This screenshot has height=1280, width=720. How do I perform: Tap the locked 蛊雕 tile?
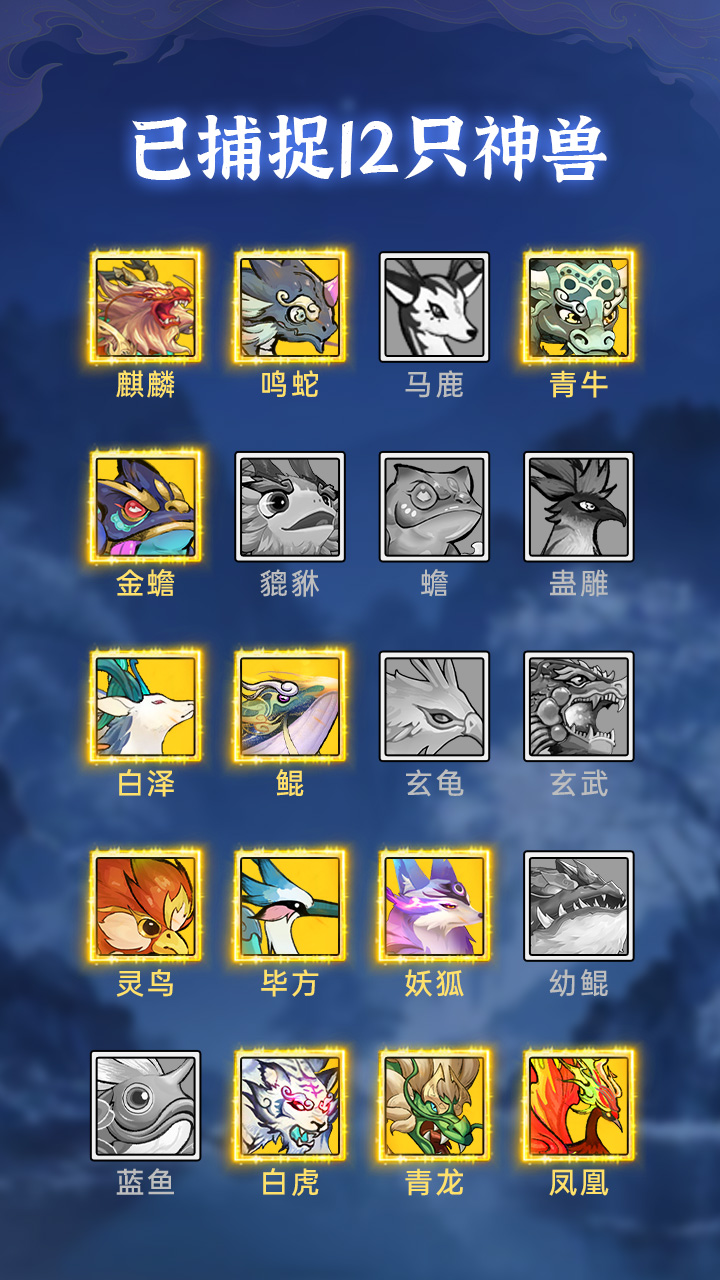point(578,507)
